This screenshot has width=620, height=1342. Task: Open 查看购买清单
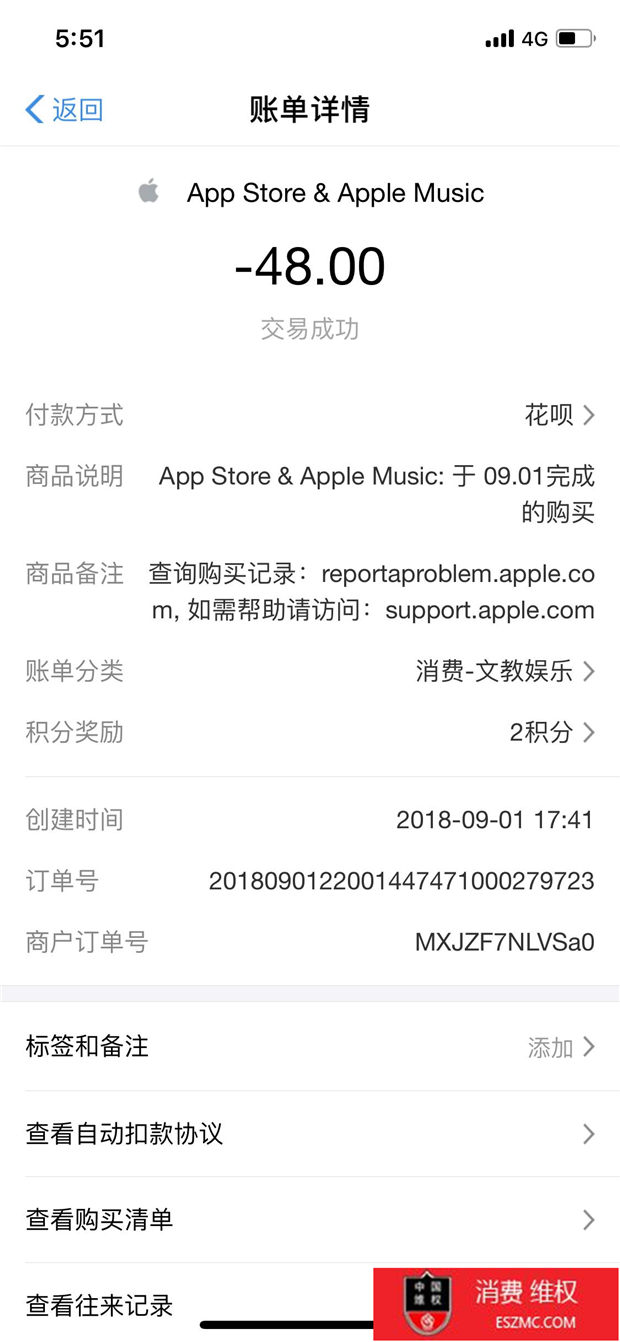tap(310, 1220)
